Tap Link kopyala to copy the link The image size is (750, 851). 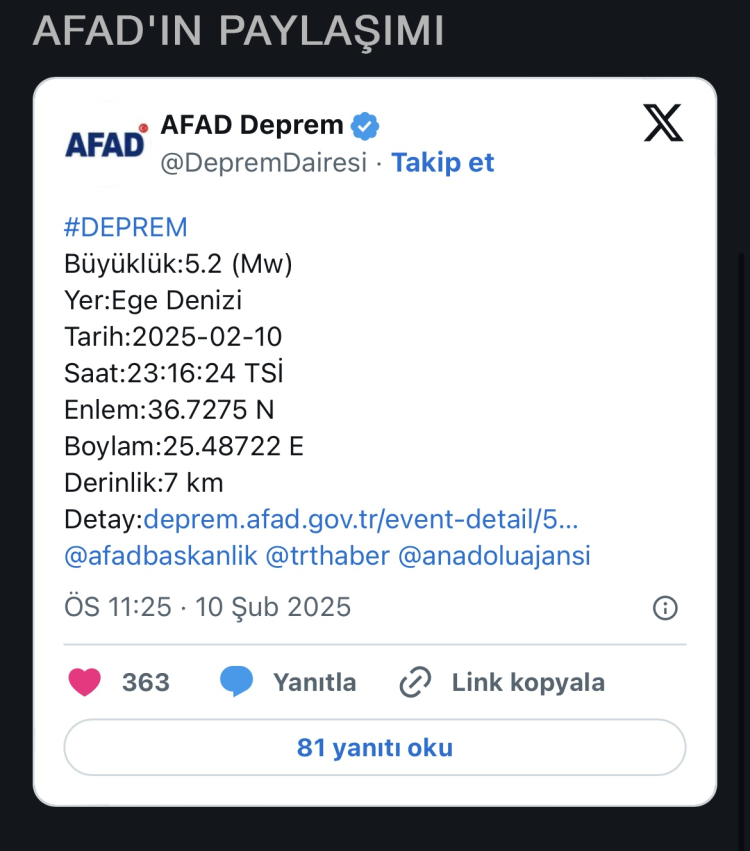pos(502,682)
